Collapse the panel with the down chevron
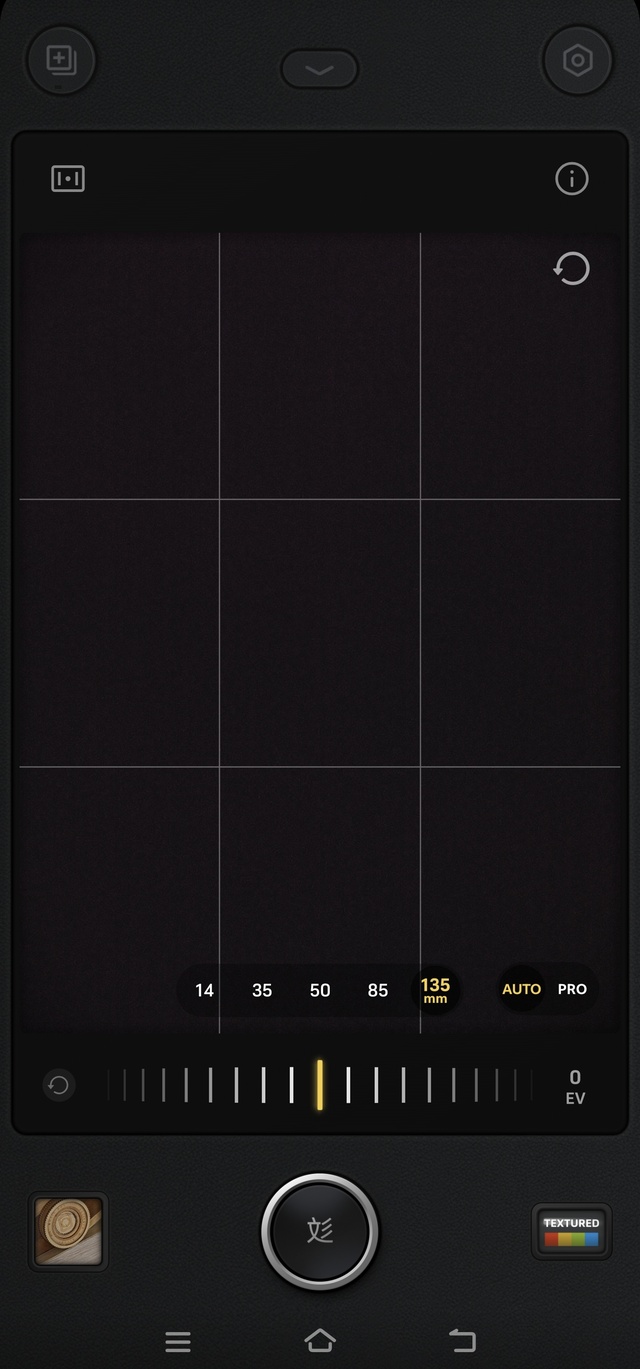 pyautogui.click(x=319, y=69)
